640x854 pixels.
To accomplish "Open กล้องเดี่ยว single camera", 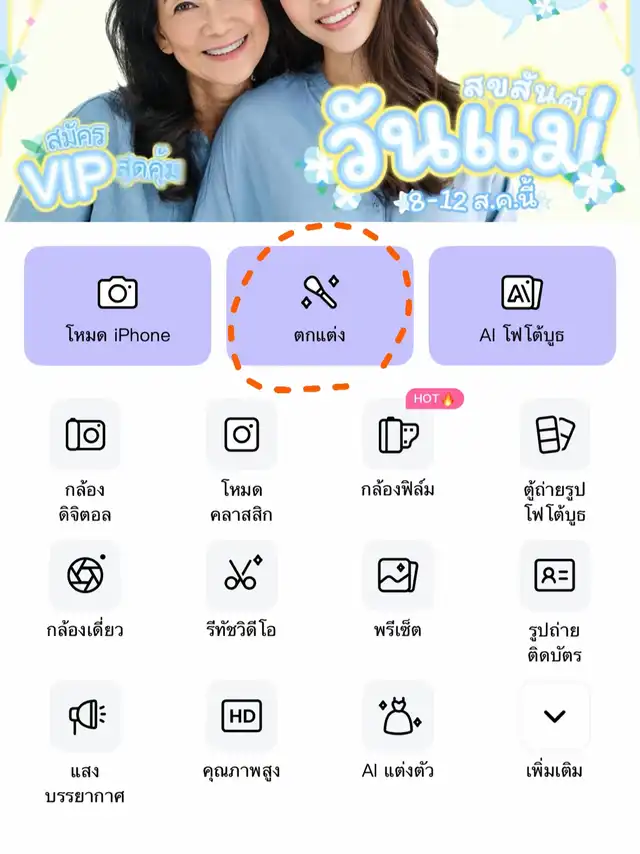I will point(85,576).
